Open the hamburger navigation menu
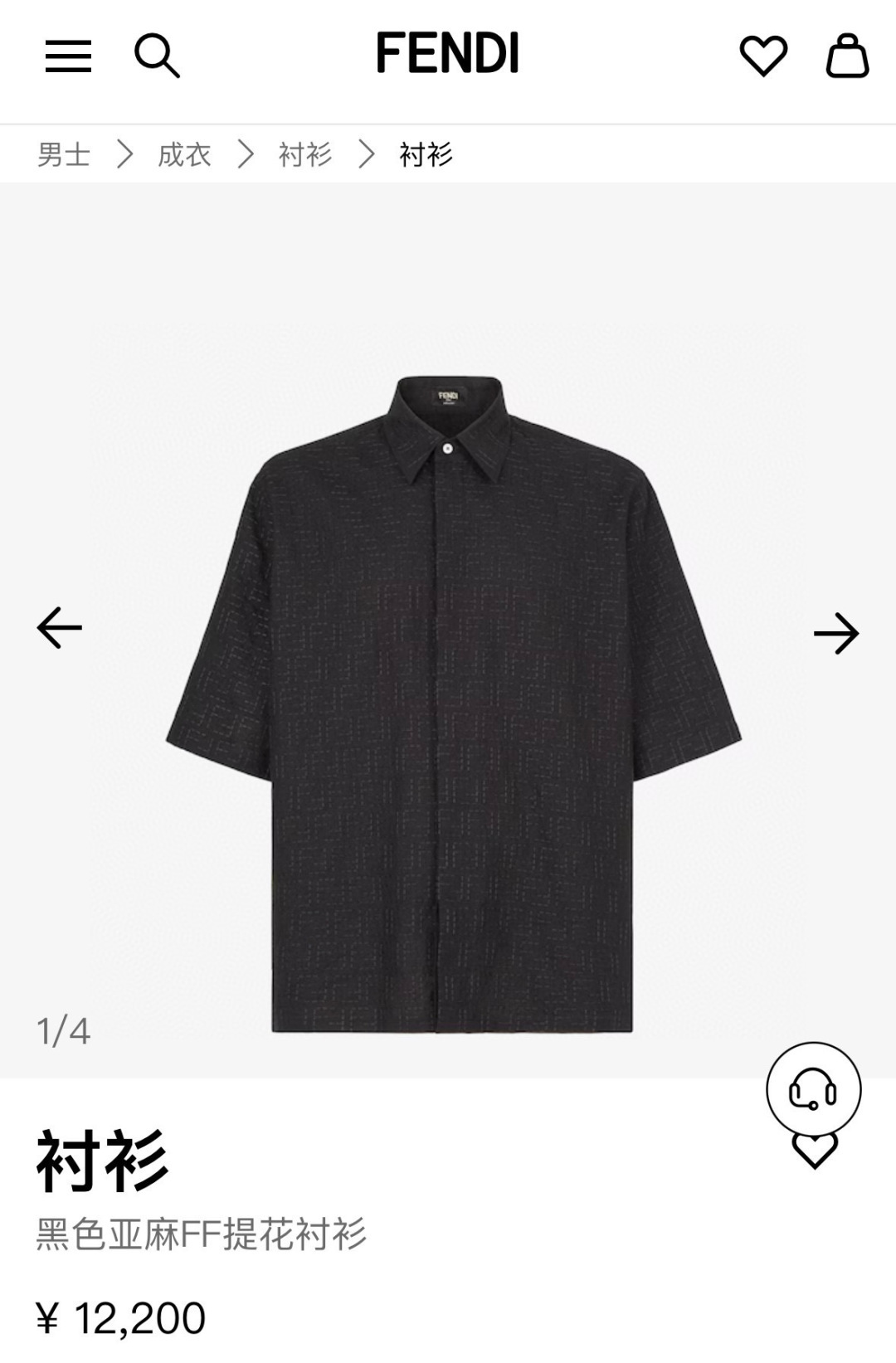 68,56
